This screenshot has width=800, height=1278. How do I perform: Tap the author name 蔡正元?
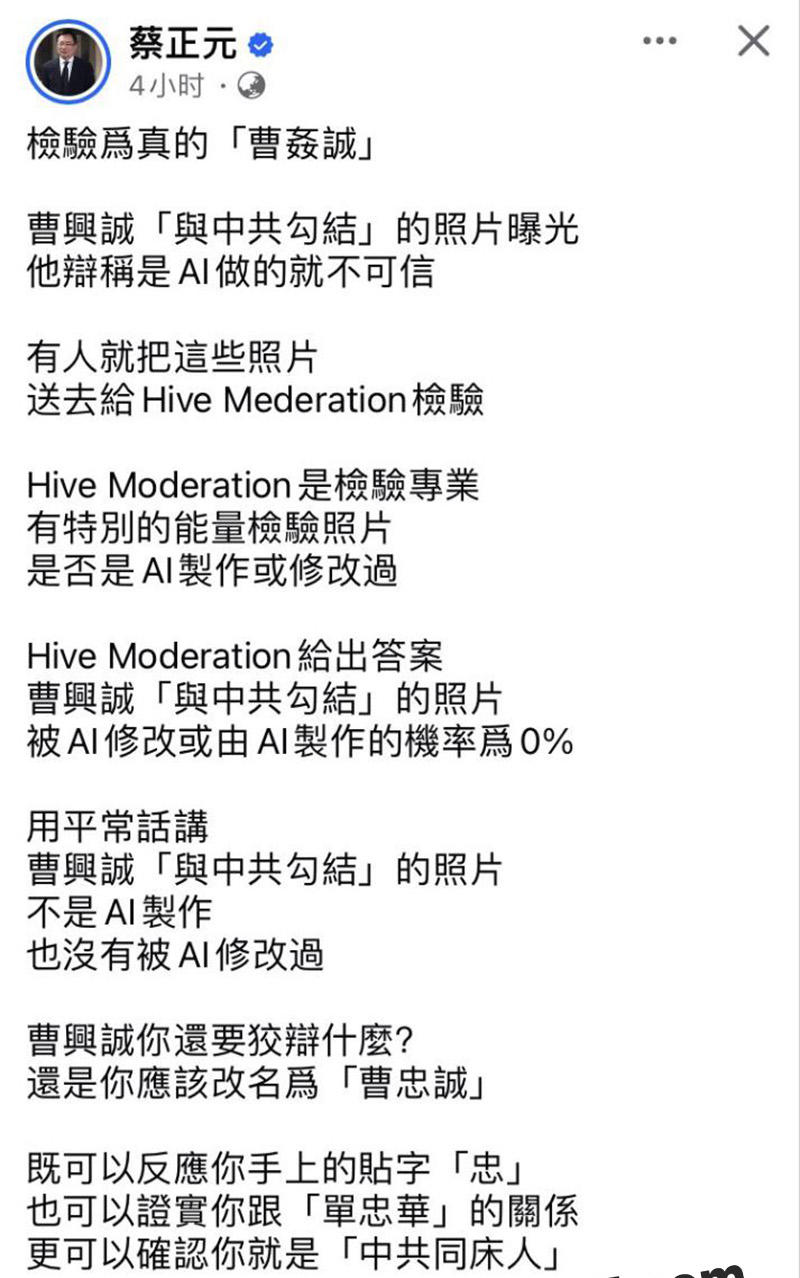click(182, 44)
